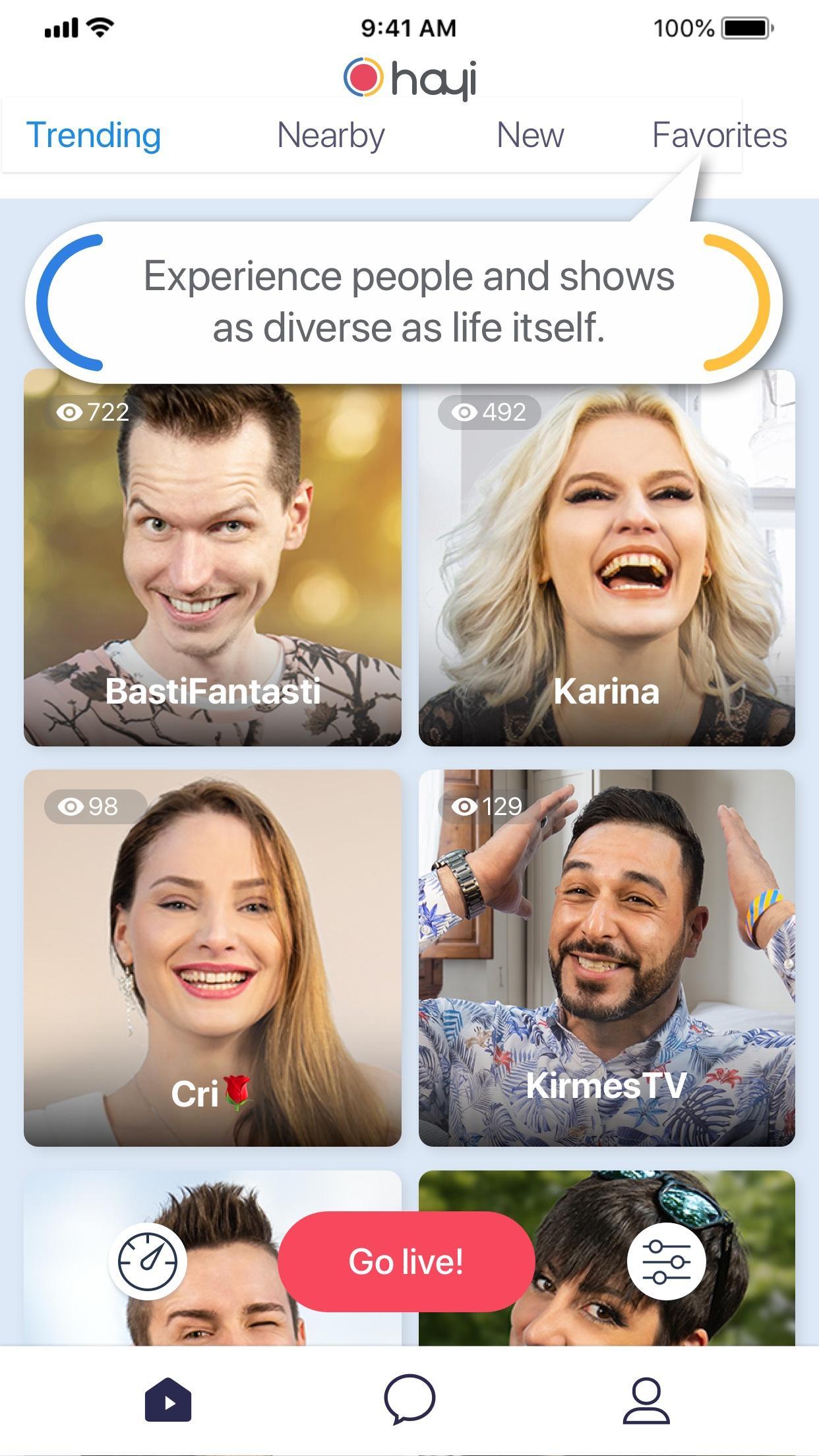Viewport: 819px width, 1456px height.
Task: Switch to the Nearby tab
Action: click(330, 136)
